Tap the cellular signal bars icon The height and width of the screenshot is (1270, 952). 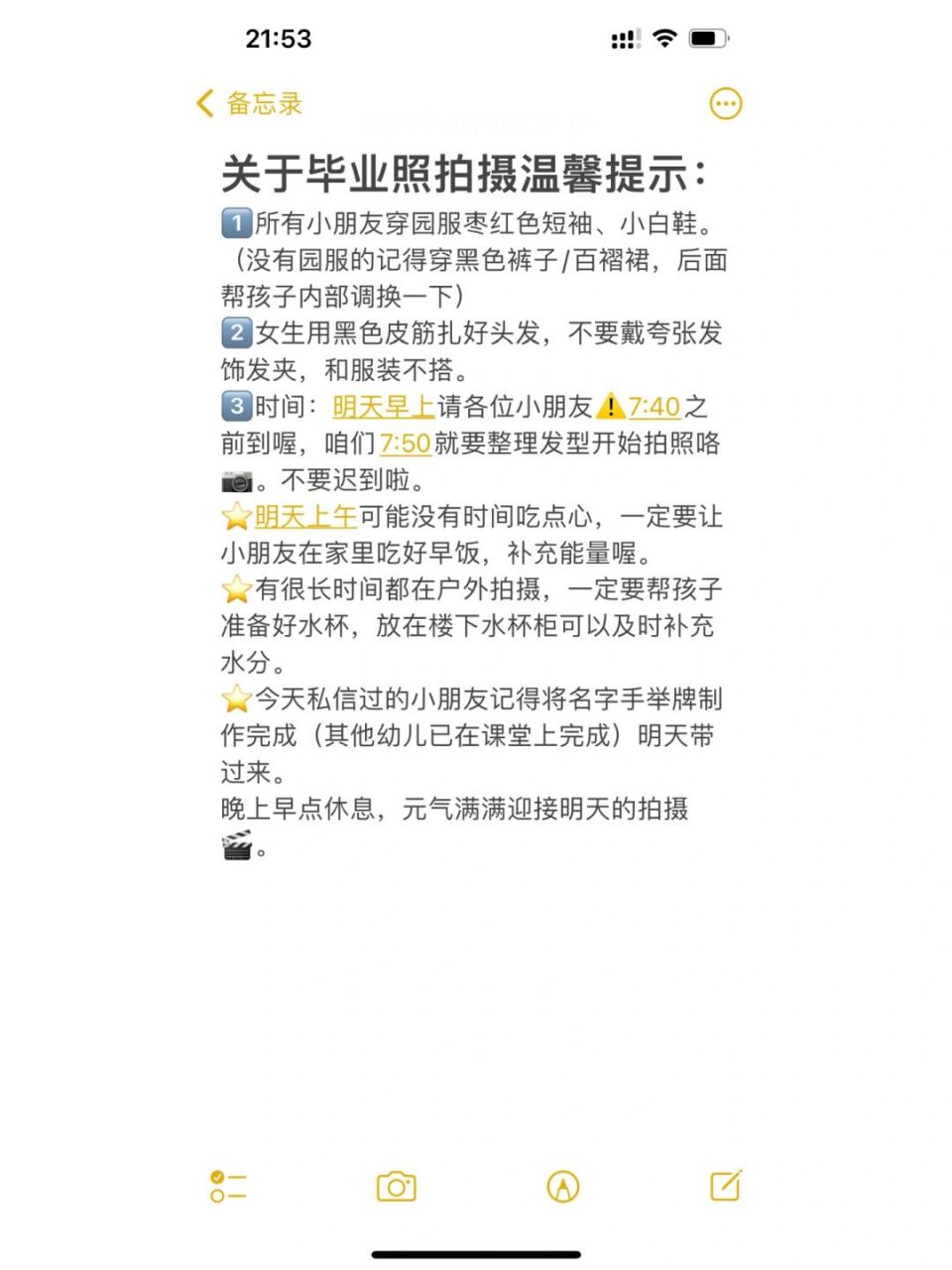pyautogui.click(x=628, y=38)
